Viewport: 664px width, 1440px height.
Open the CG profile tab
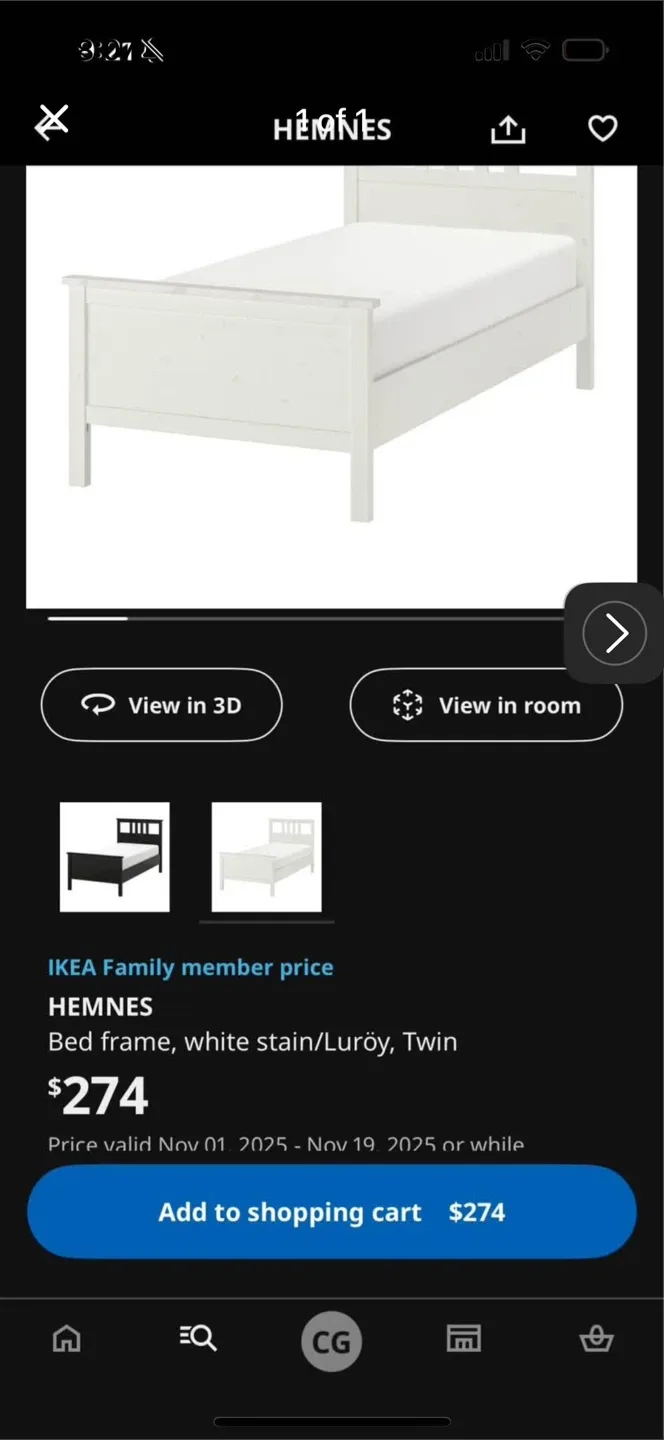332,1341
